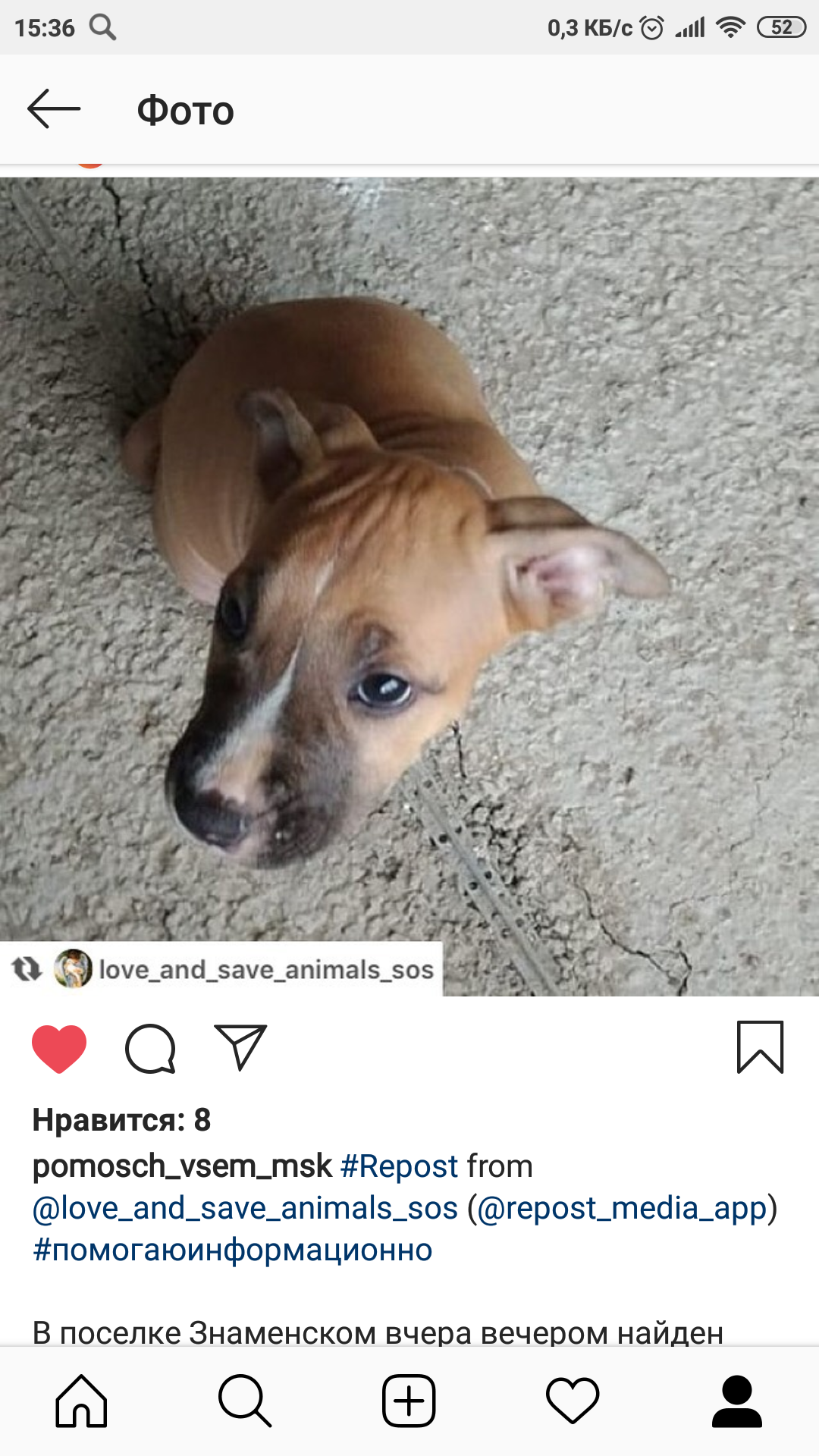This screenshot has width=819, height=1456.
Task: Open the @repost_media_app mention
Action: 622,1208
